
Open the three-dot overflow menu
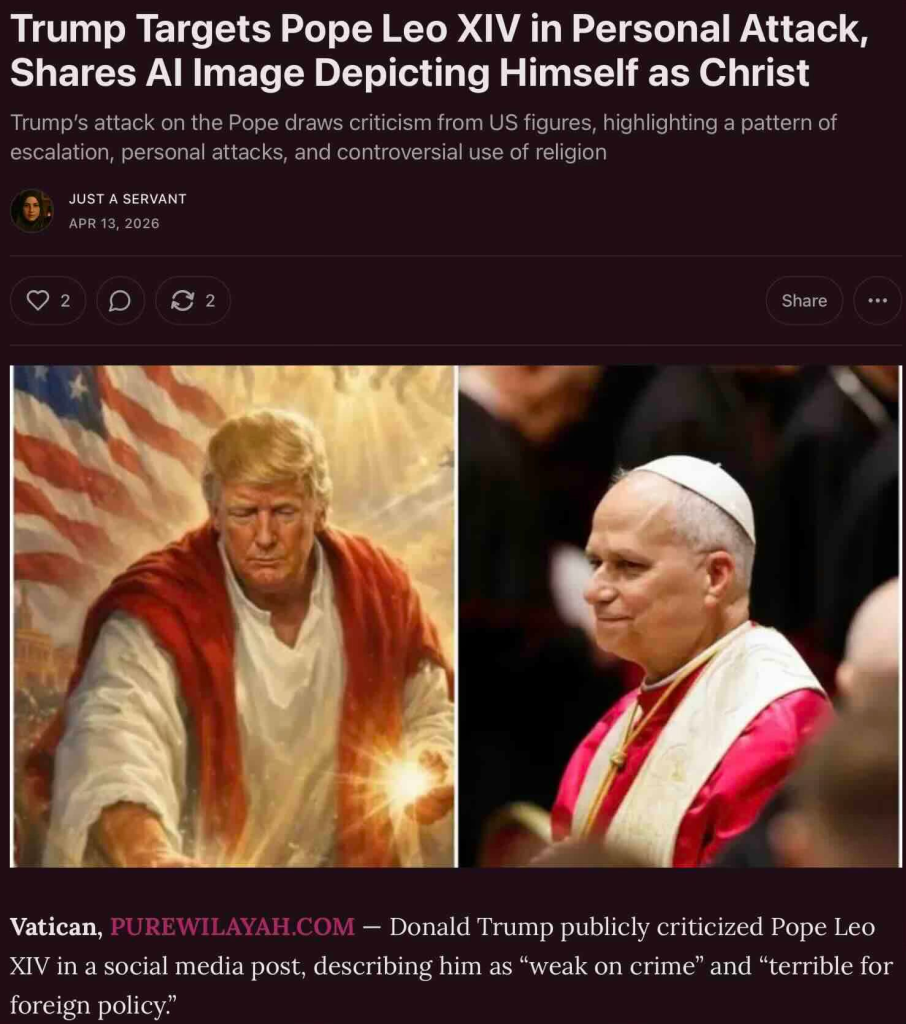coord(877,301)
